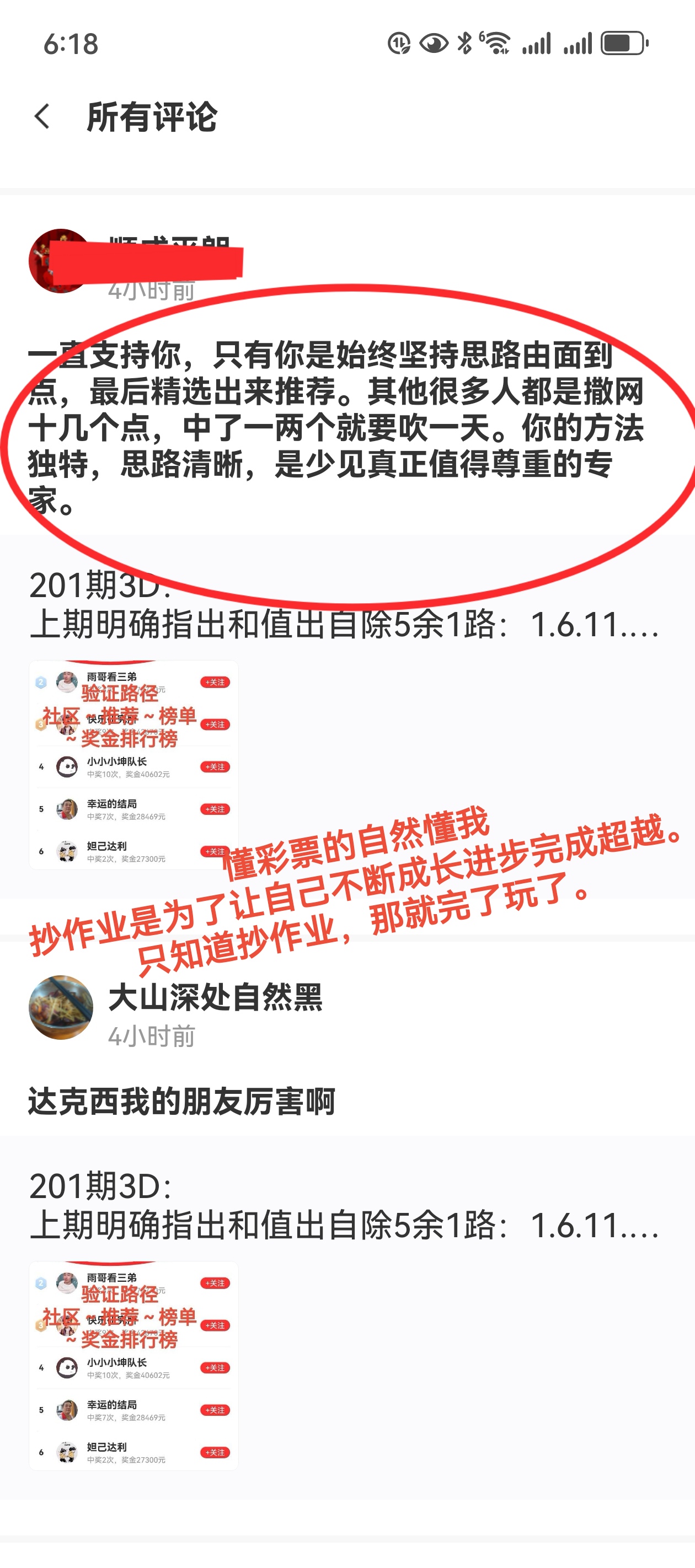Tap the Wi-Fi 6 icon in the status bar
This screenshot has width=695, height=1568.
(x=496, y=42)
